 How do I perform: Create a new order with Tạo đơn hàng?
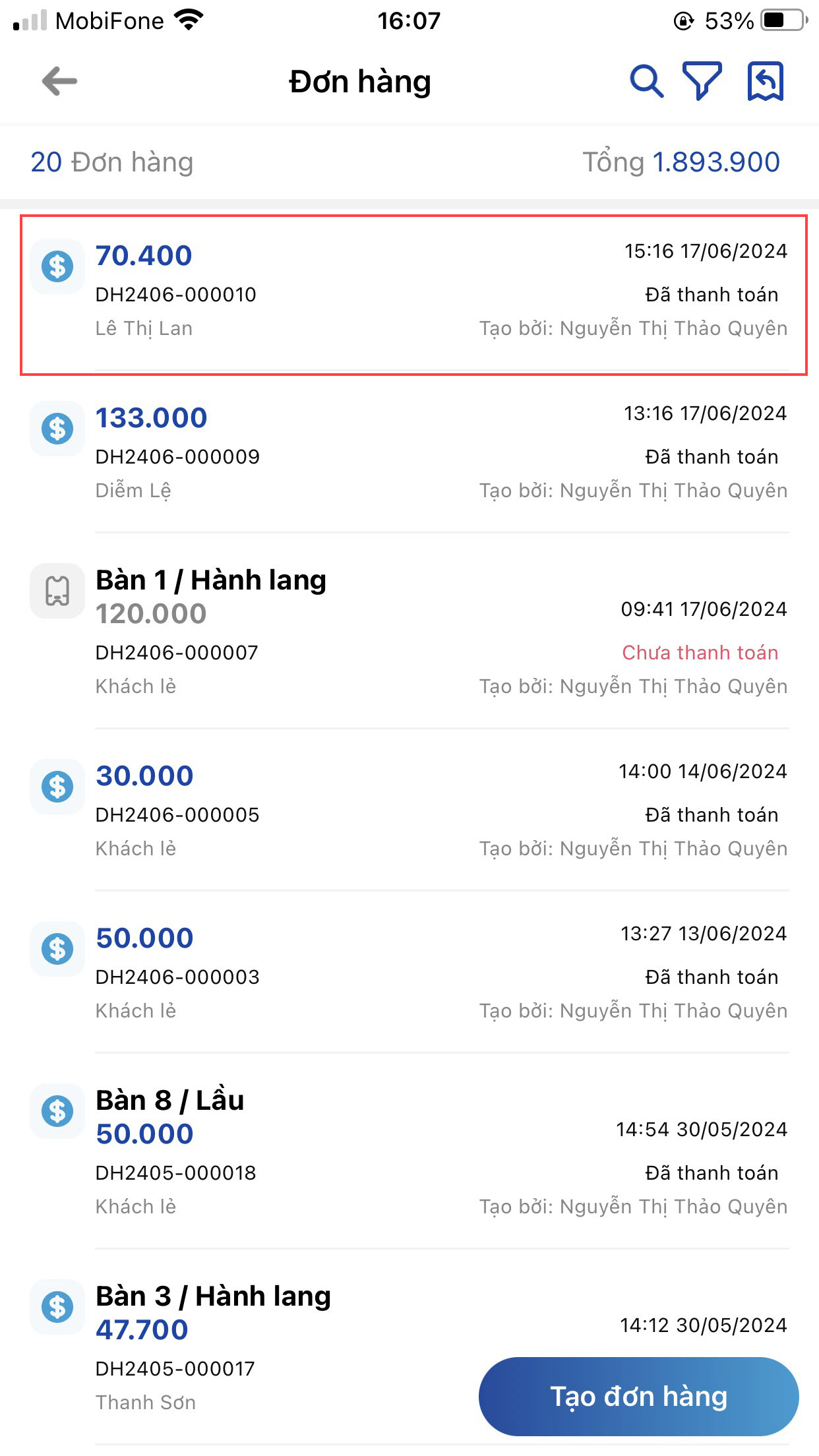pyautogui.click(x=638, y=1397)
